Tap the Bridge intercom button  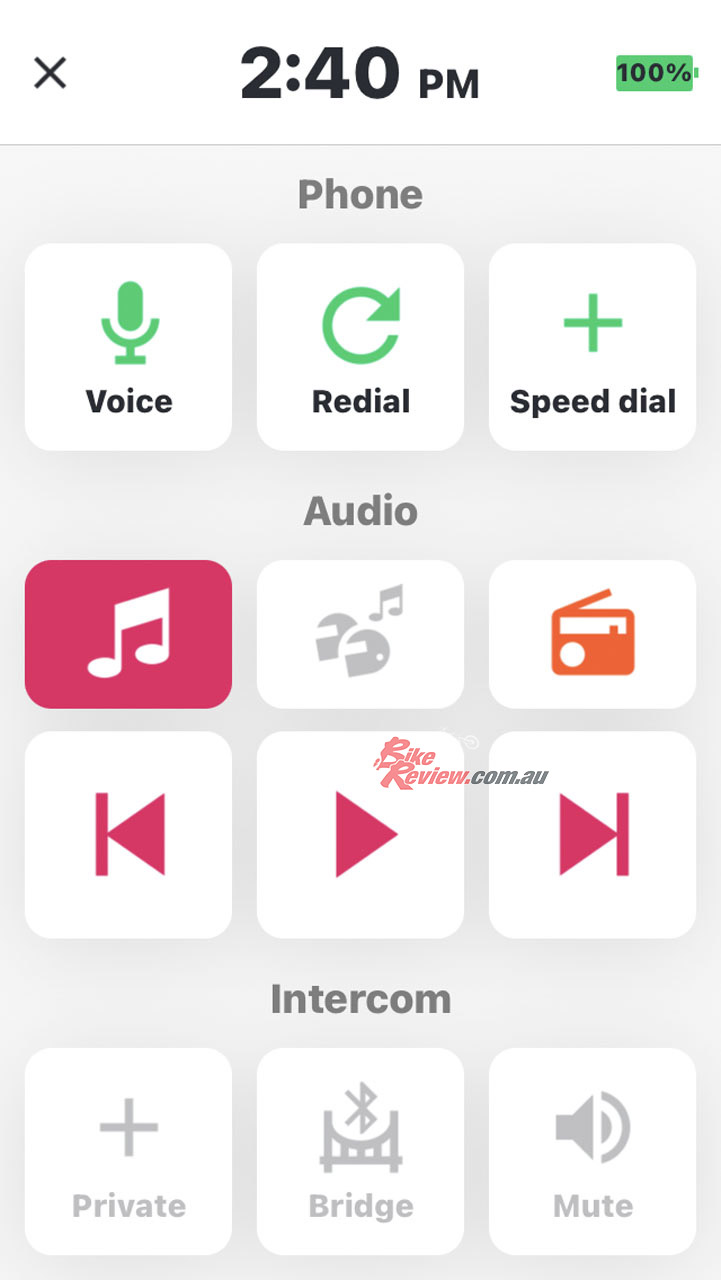pos(360,1151)
